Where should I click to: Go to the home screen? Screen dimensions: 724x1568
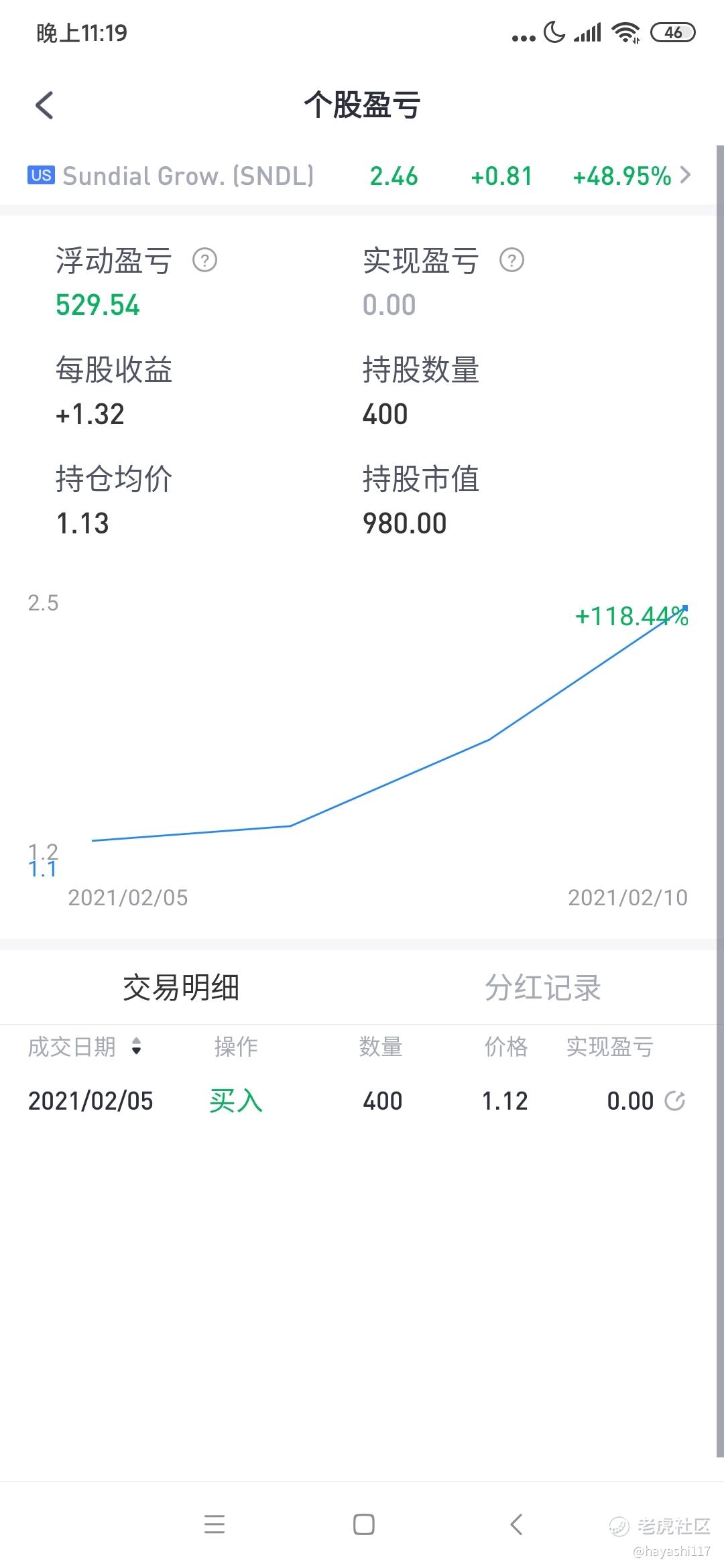pos(364,1524)
